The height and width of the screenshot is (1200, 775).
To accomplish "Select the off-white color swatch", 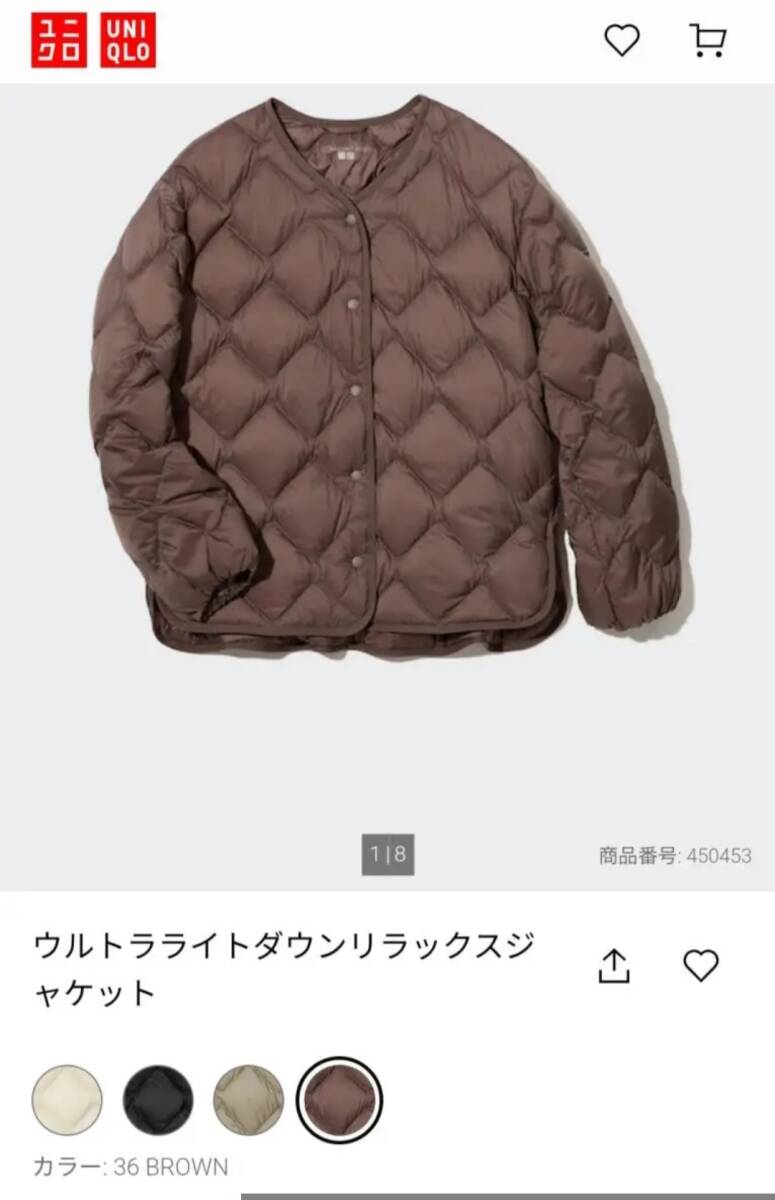I will pyautogui.click(x=67, y=1100).
